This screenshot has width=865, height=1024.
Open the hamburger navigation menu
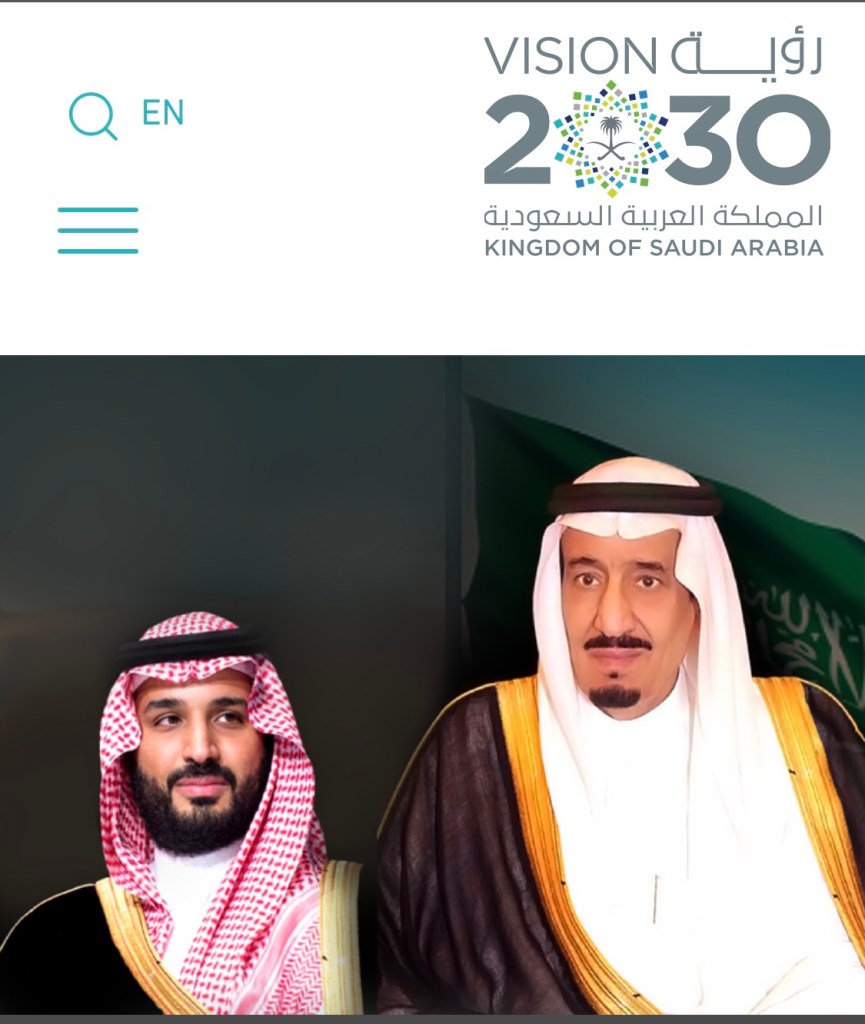click(x=98, y=230)
